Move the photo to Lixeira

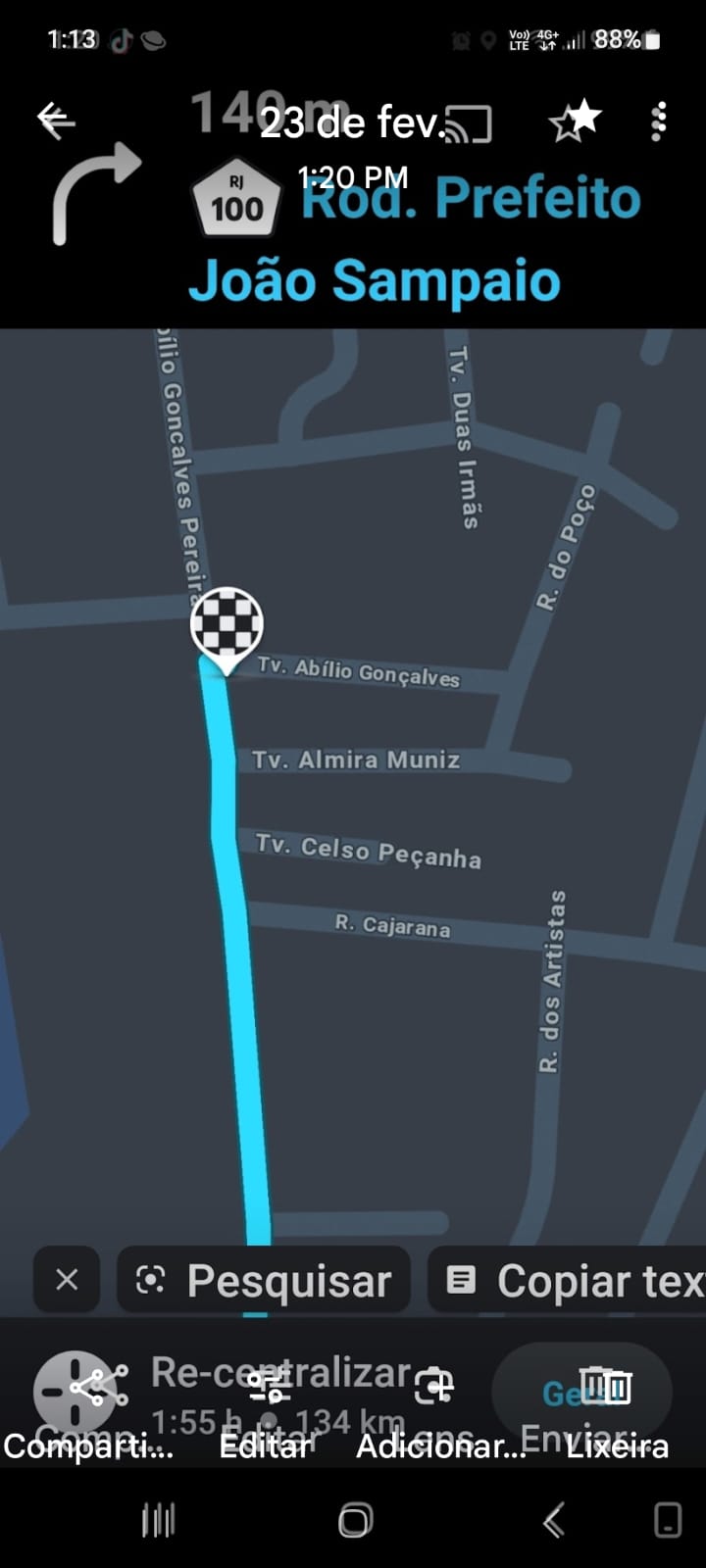click(618, 1411)
